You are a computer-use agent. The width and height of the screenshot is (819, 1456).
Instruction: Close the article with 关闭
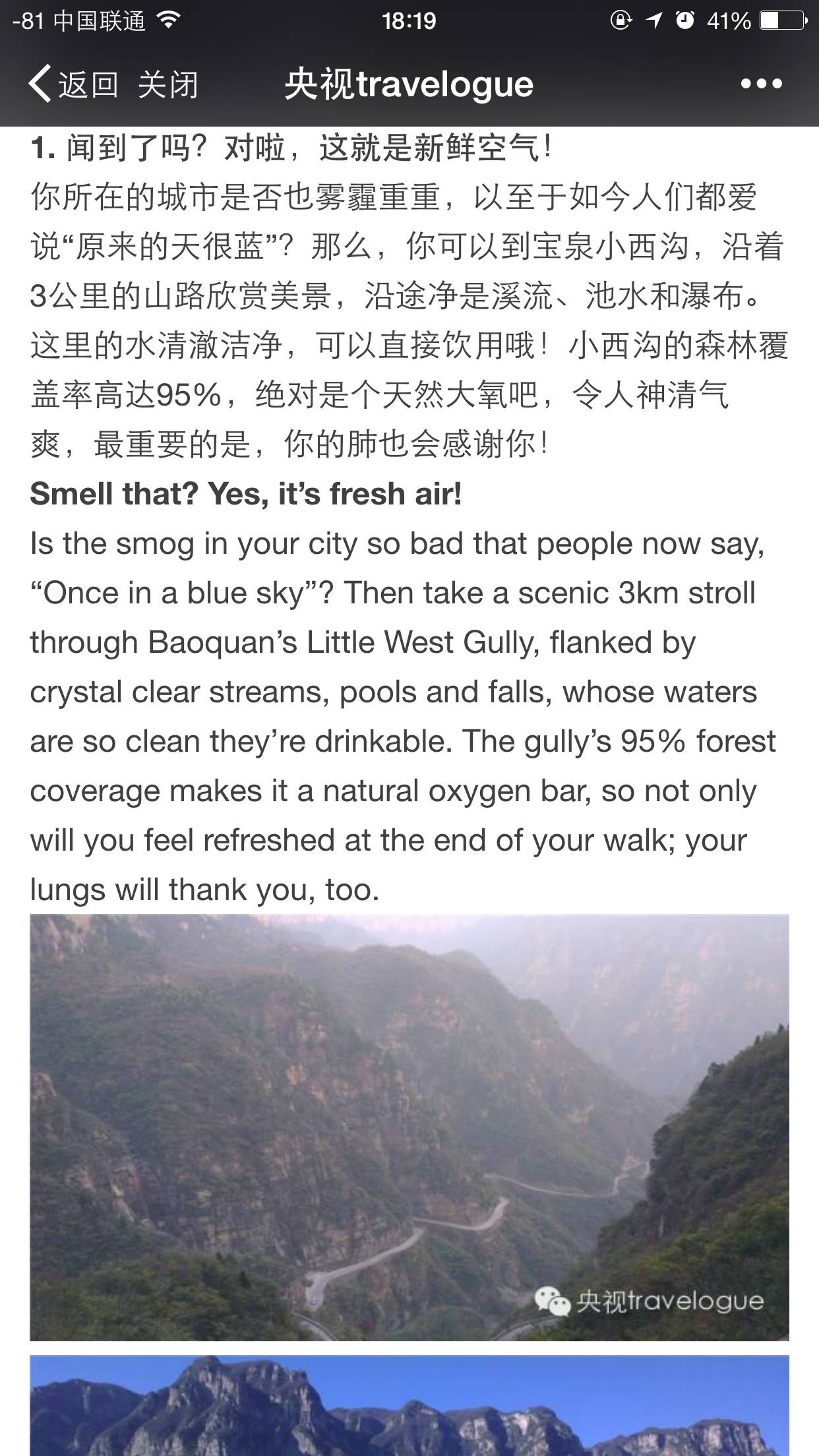tap(168, 84)
